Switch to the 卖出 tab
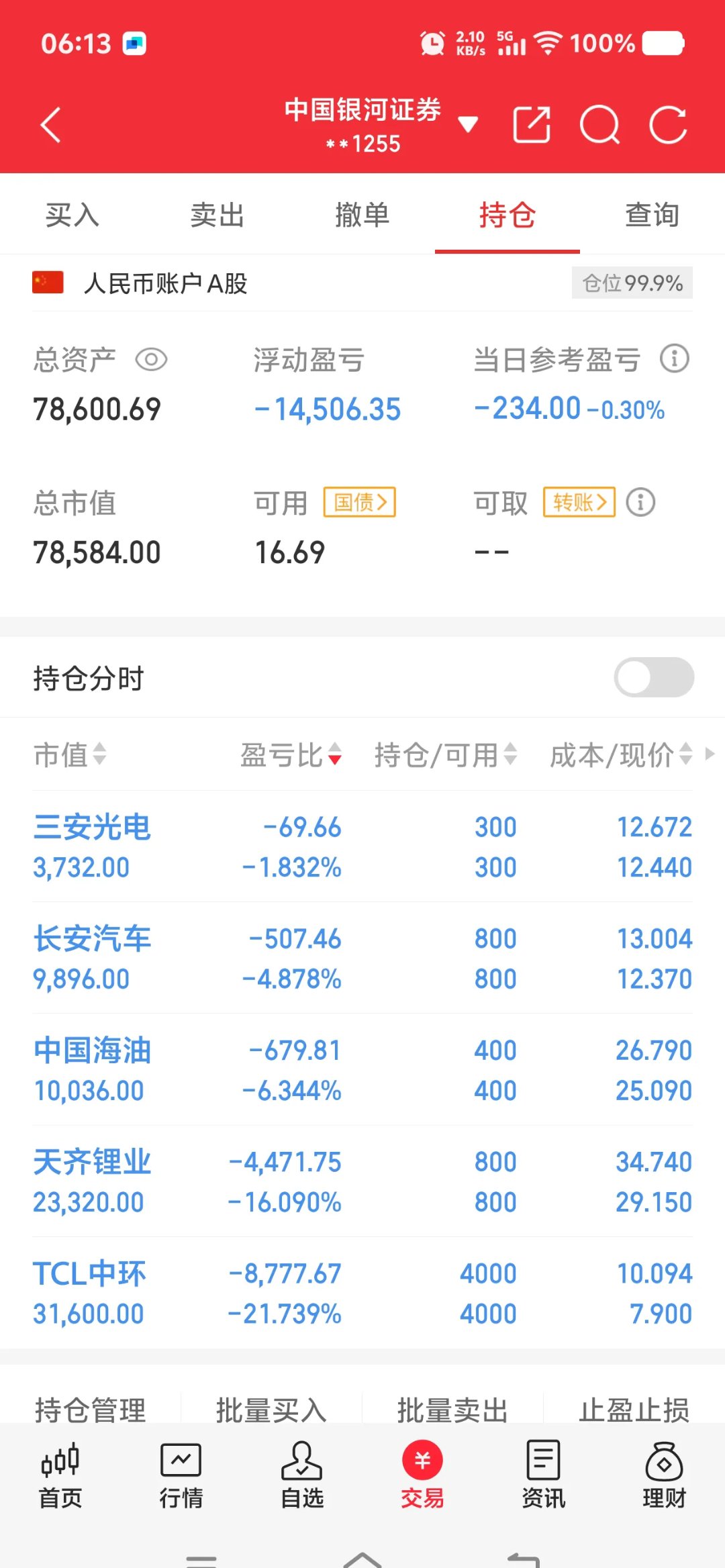Screen dimensions: 725x1568 tap(217, 215)
